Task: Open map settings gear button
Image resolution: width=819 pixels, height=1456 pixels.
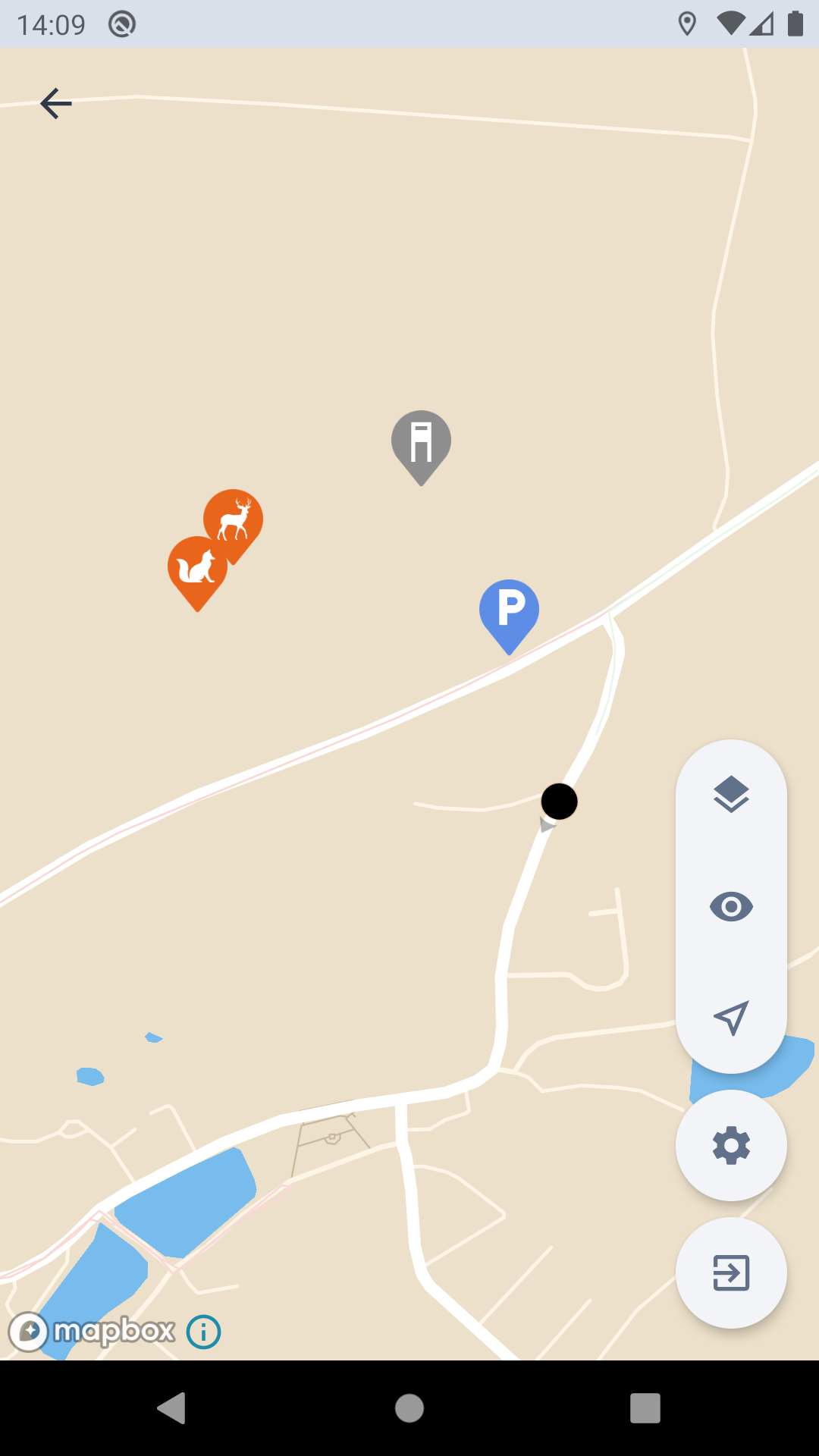Action: pyautogui.click(x=731, y=1145)
